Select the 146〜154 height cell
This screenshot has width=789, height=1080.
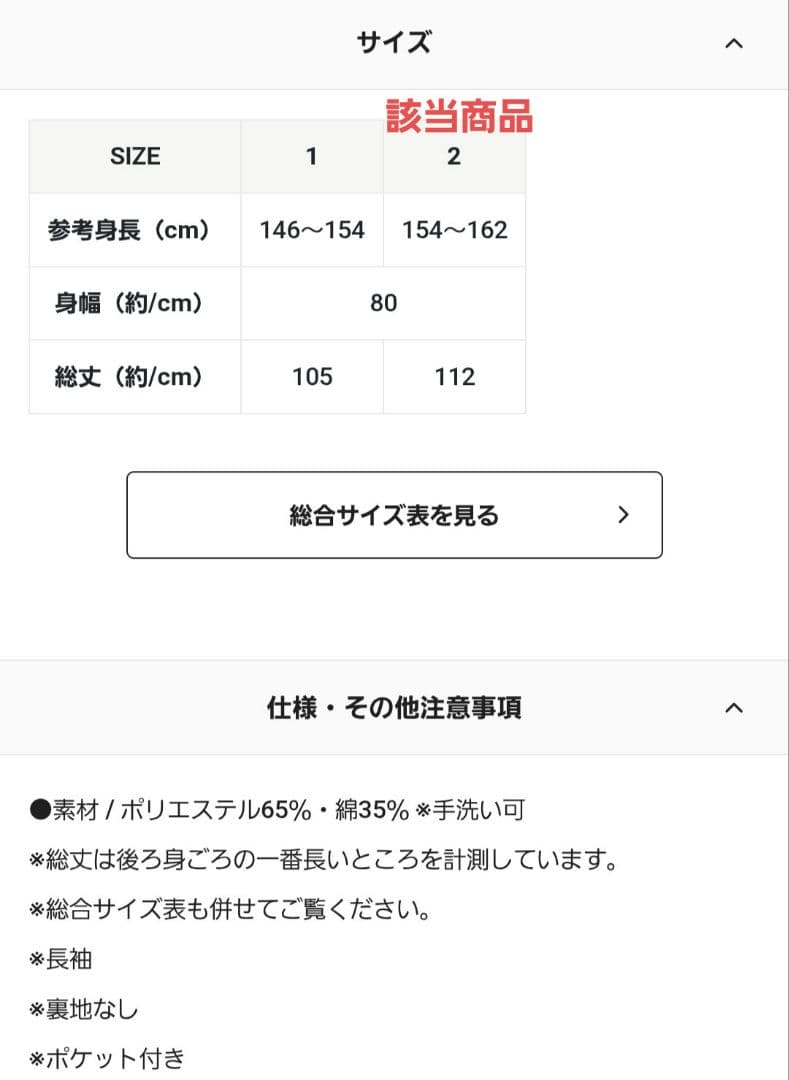311,229
